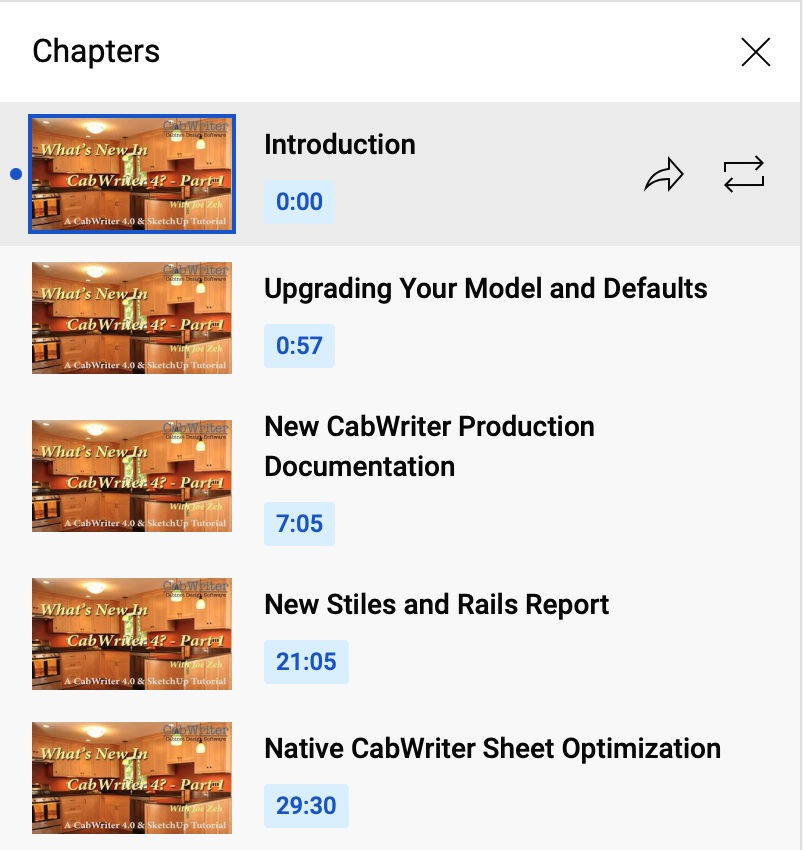Go to New Stiles and Rails Report
This screenshot has height=850, width=804.
(436, 605)
